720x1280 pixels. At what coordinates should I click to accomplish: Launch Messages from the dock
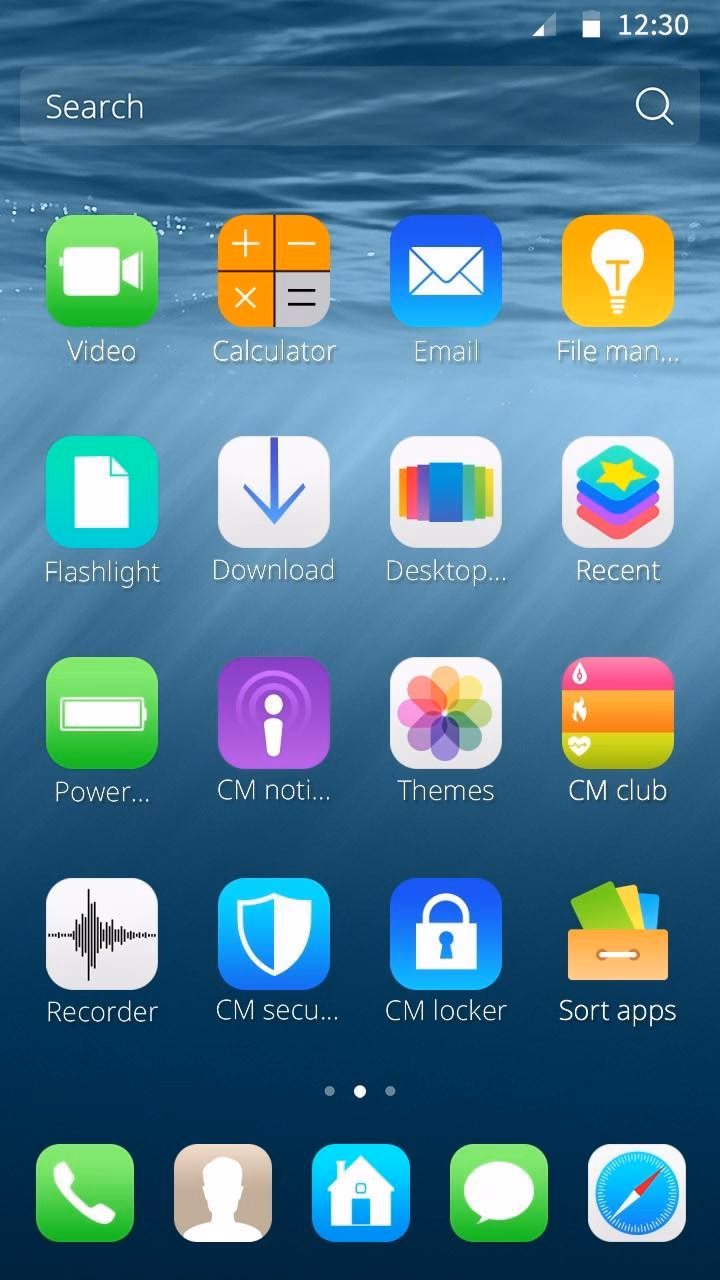coord(498,1193)
